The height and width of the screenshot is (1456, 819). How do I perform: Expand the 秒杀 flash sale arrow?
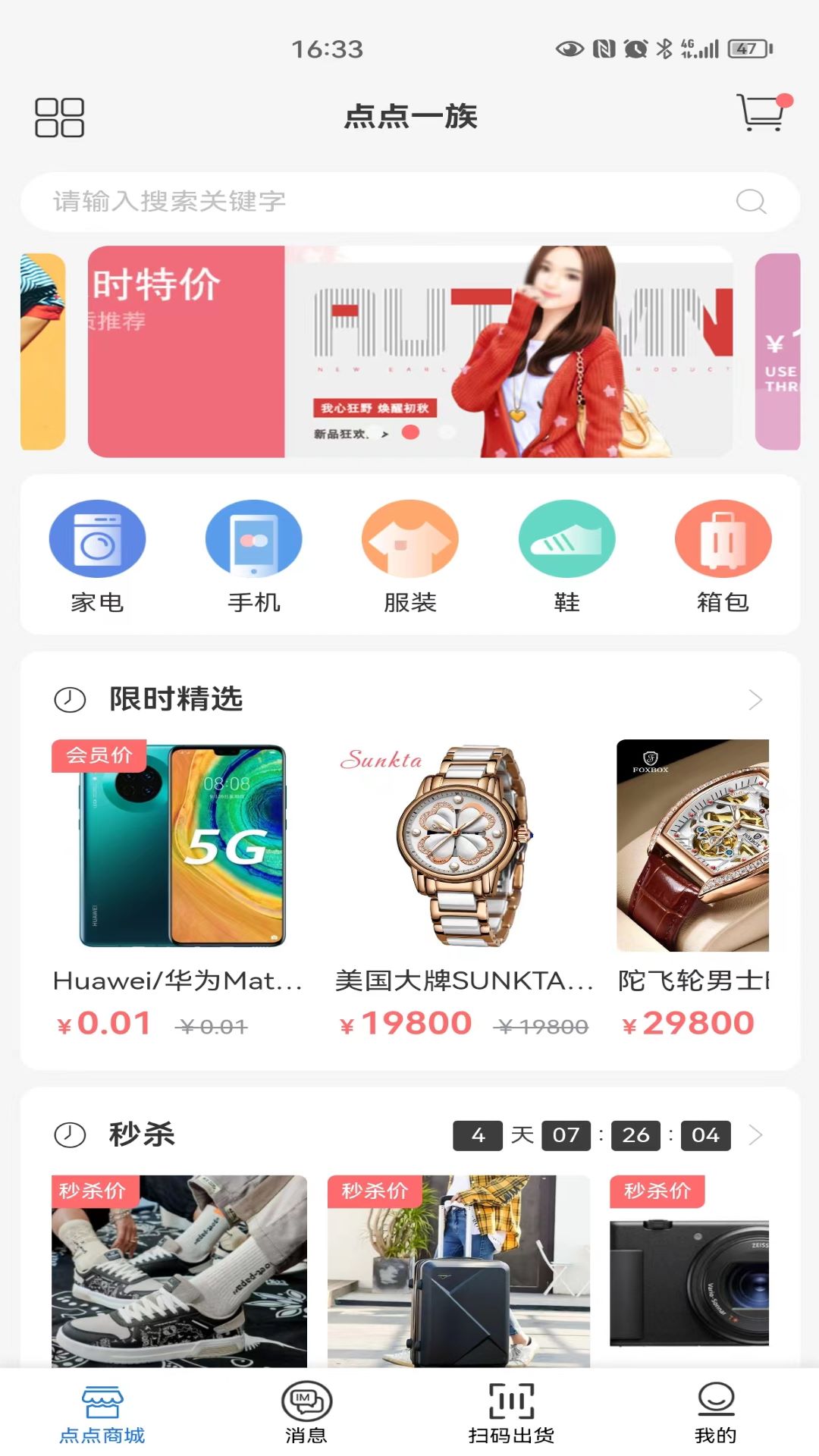[755, 1135]
